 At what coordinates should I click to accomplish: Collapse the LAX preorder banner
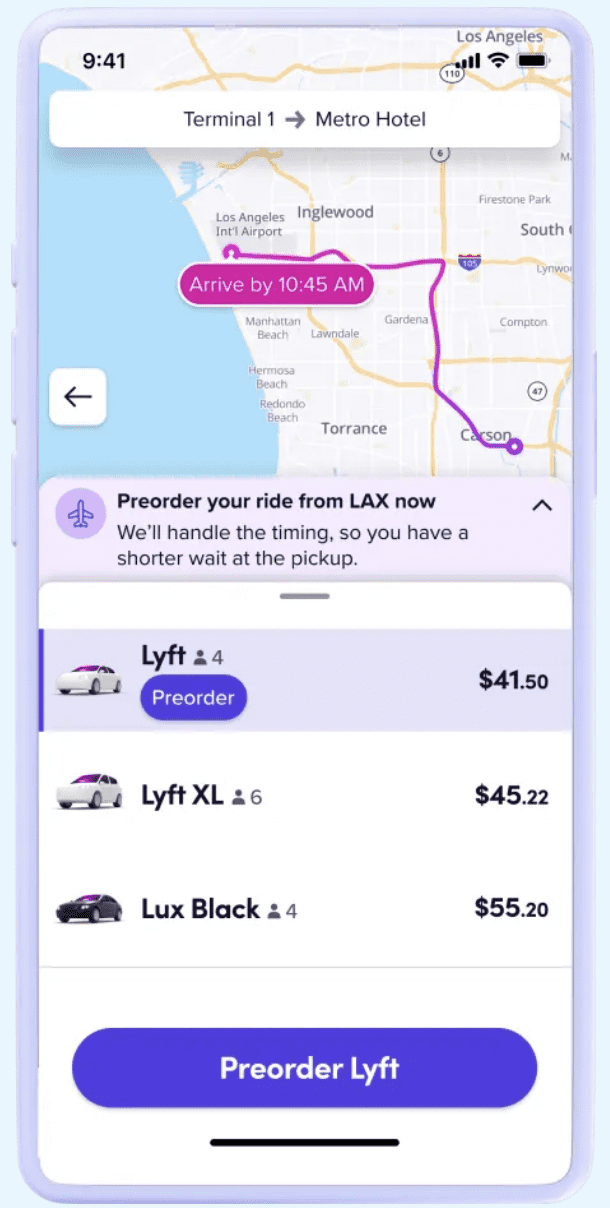coord(542,506)
